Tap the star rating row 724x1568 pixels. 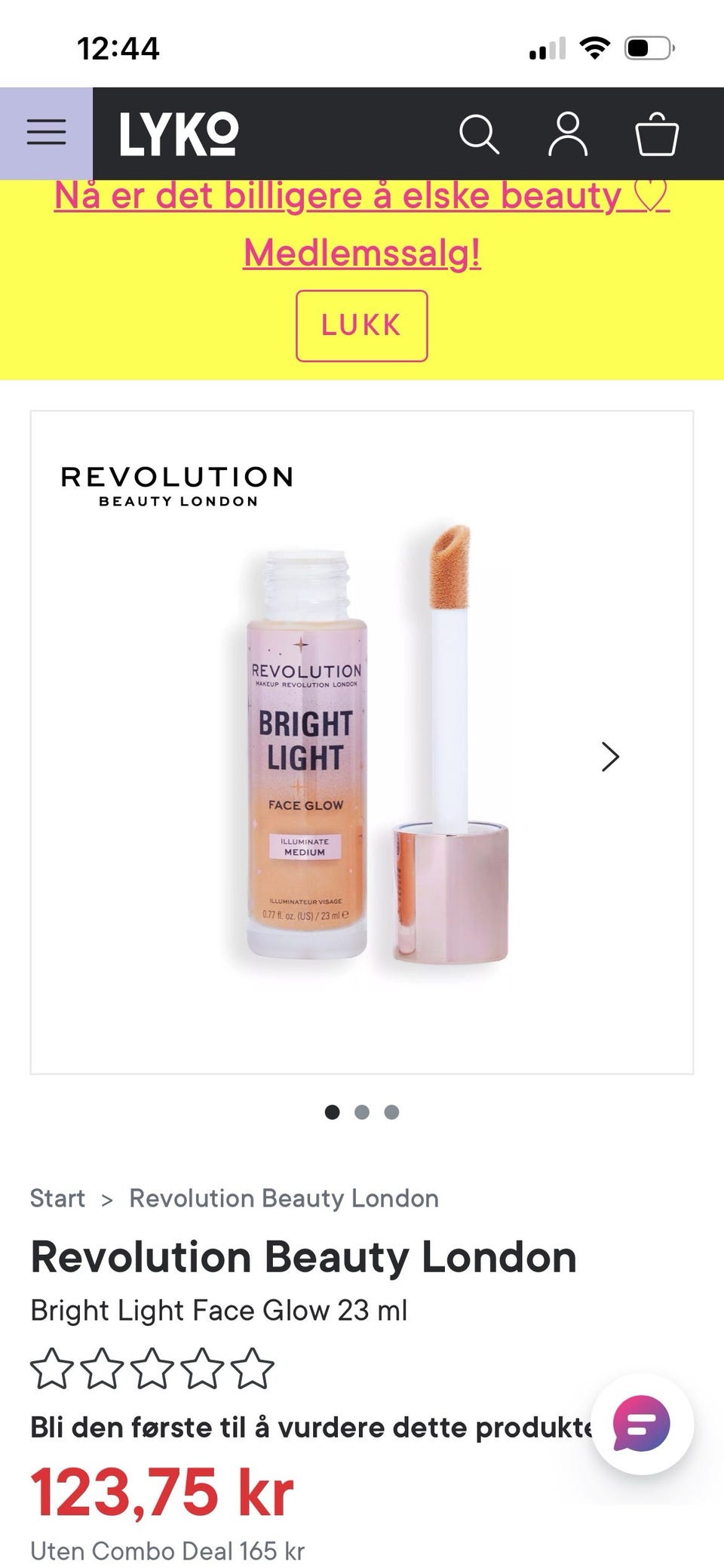(152, 1369)
